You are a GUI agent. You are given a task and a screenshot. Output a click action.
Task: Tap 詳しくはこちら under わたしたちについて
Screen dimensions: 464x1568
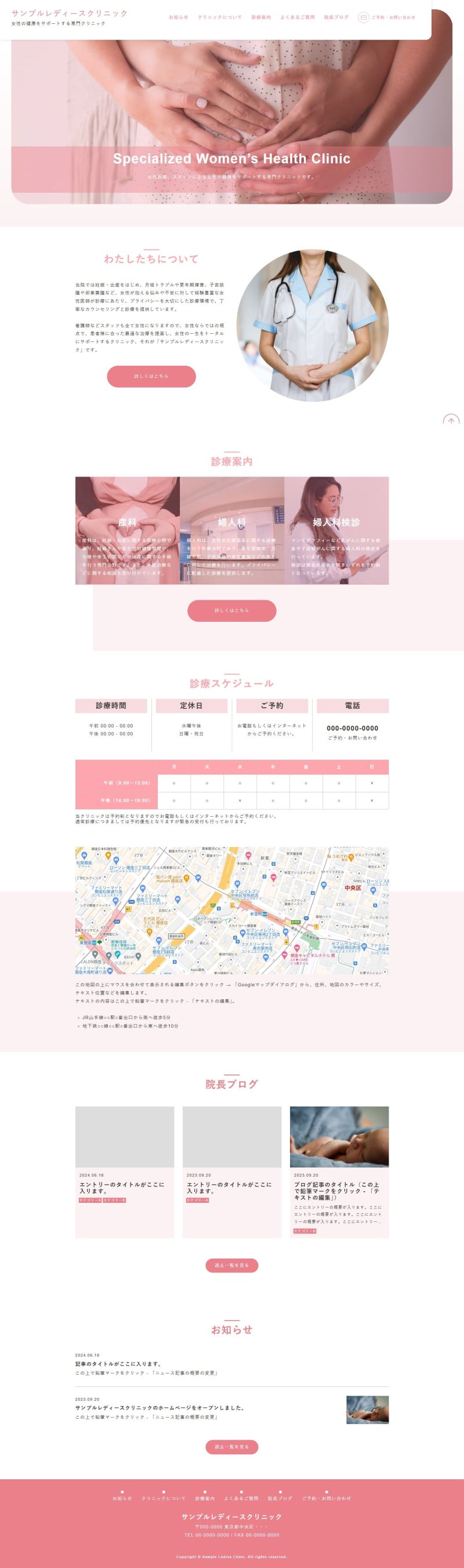(x=151, y=376)
